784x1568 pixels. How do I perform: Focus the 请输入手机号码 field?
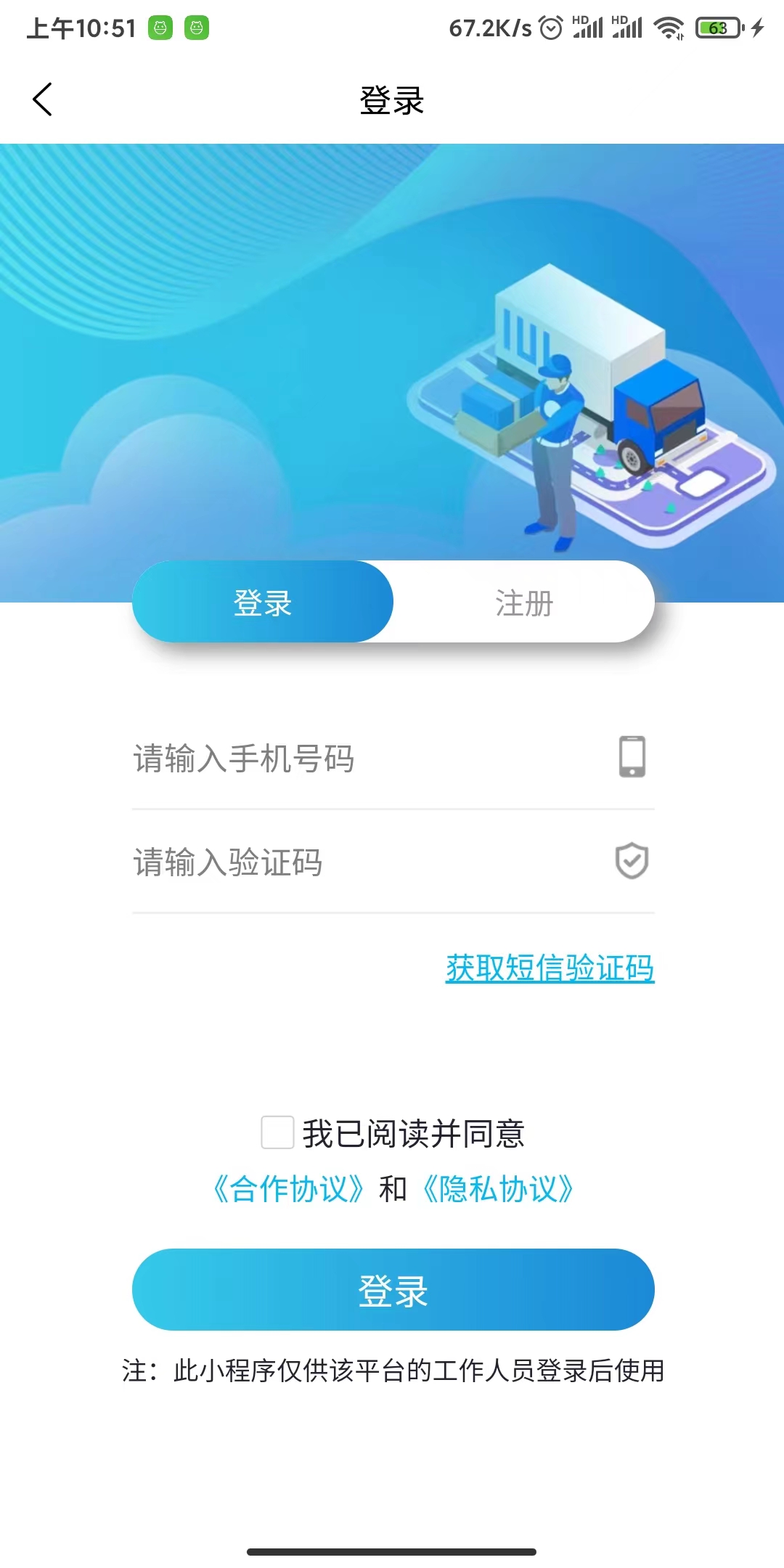363,759
